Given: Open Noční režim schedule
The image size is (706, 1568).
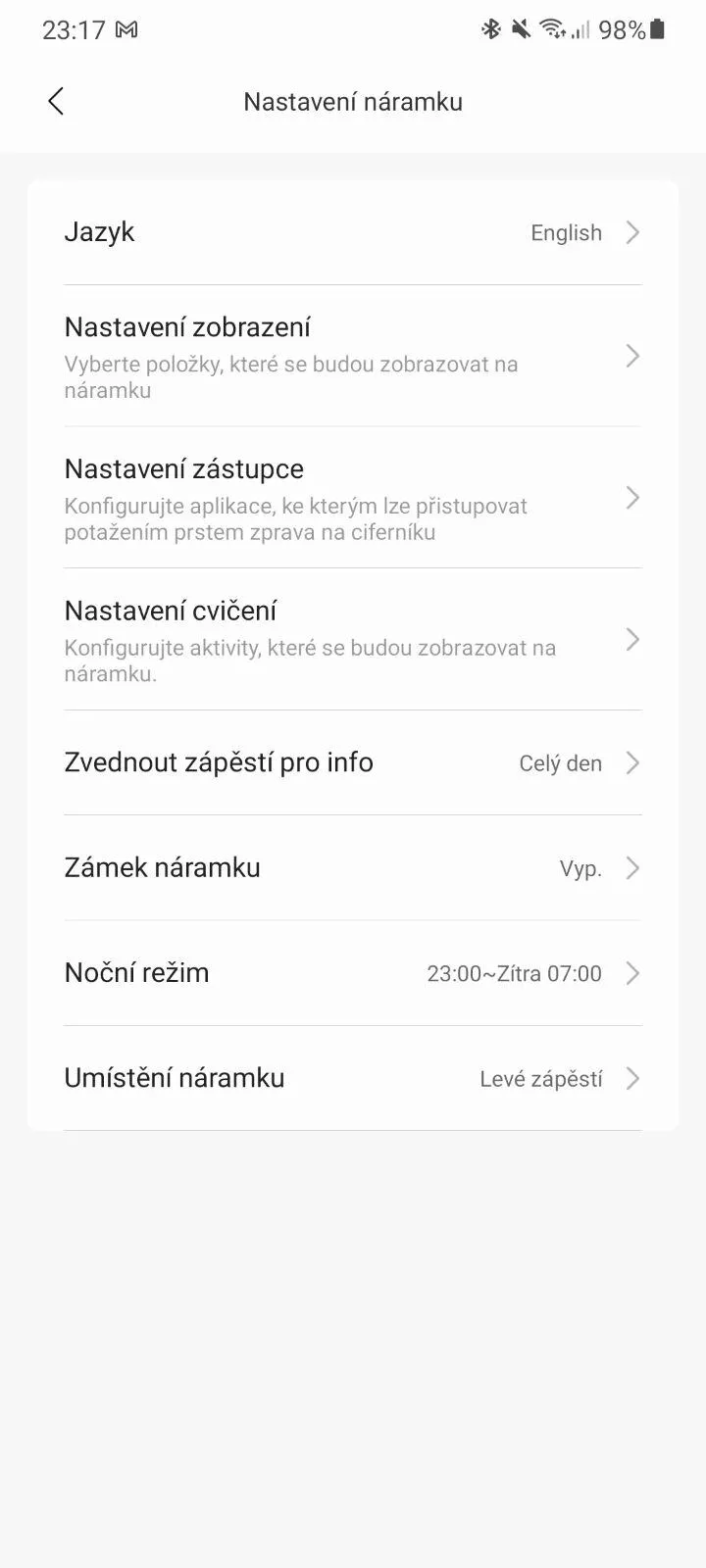Looking at the screenshot, I should (353, 973).
